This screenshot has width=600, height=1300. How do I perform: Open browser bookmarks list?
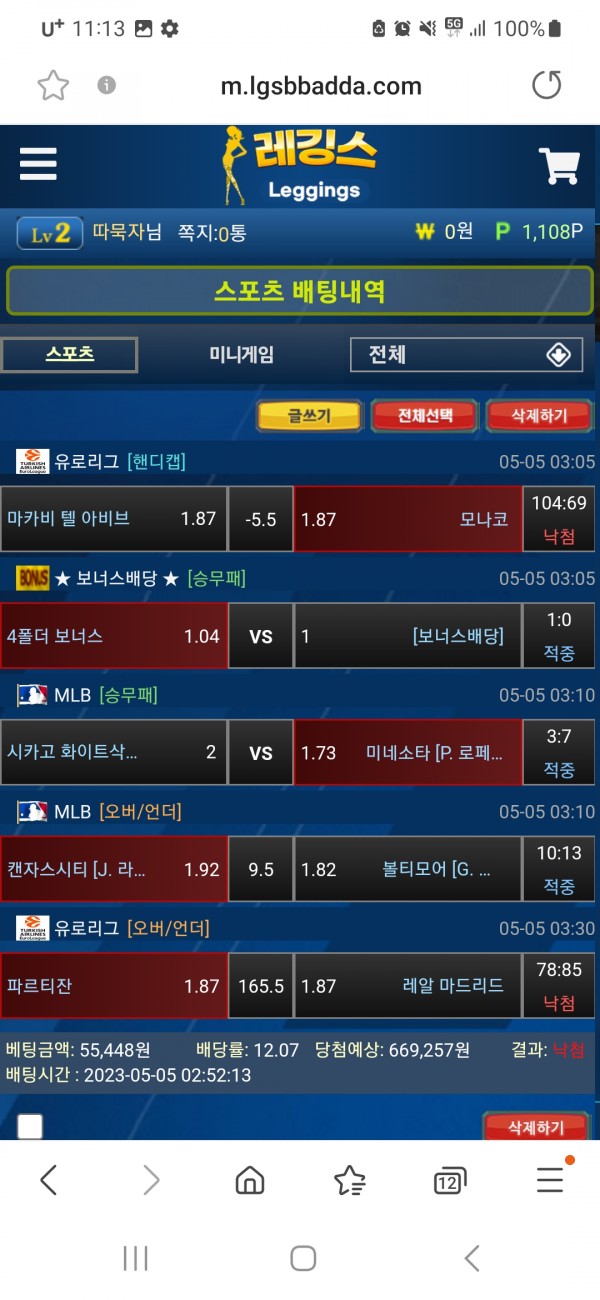(x=349, y=1181)
